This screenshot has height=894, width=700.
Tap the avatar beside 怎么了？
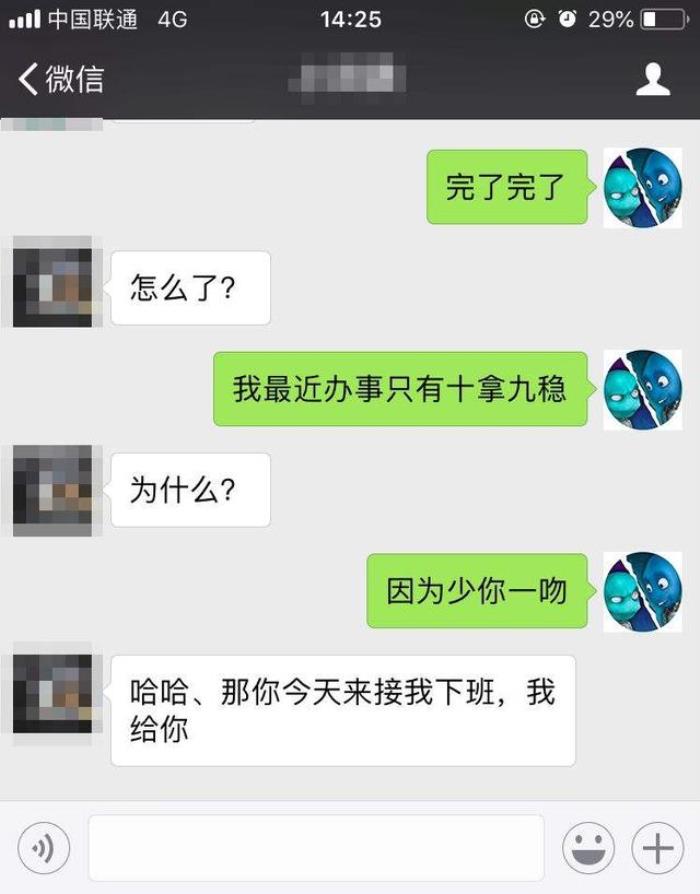click(52, 284)
